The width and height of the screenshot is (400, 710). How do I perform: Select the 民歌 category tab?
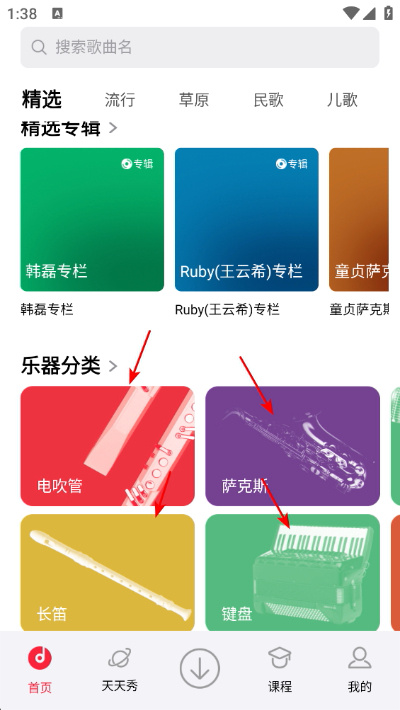pyautogui.click(x=268, y=100)
